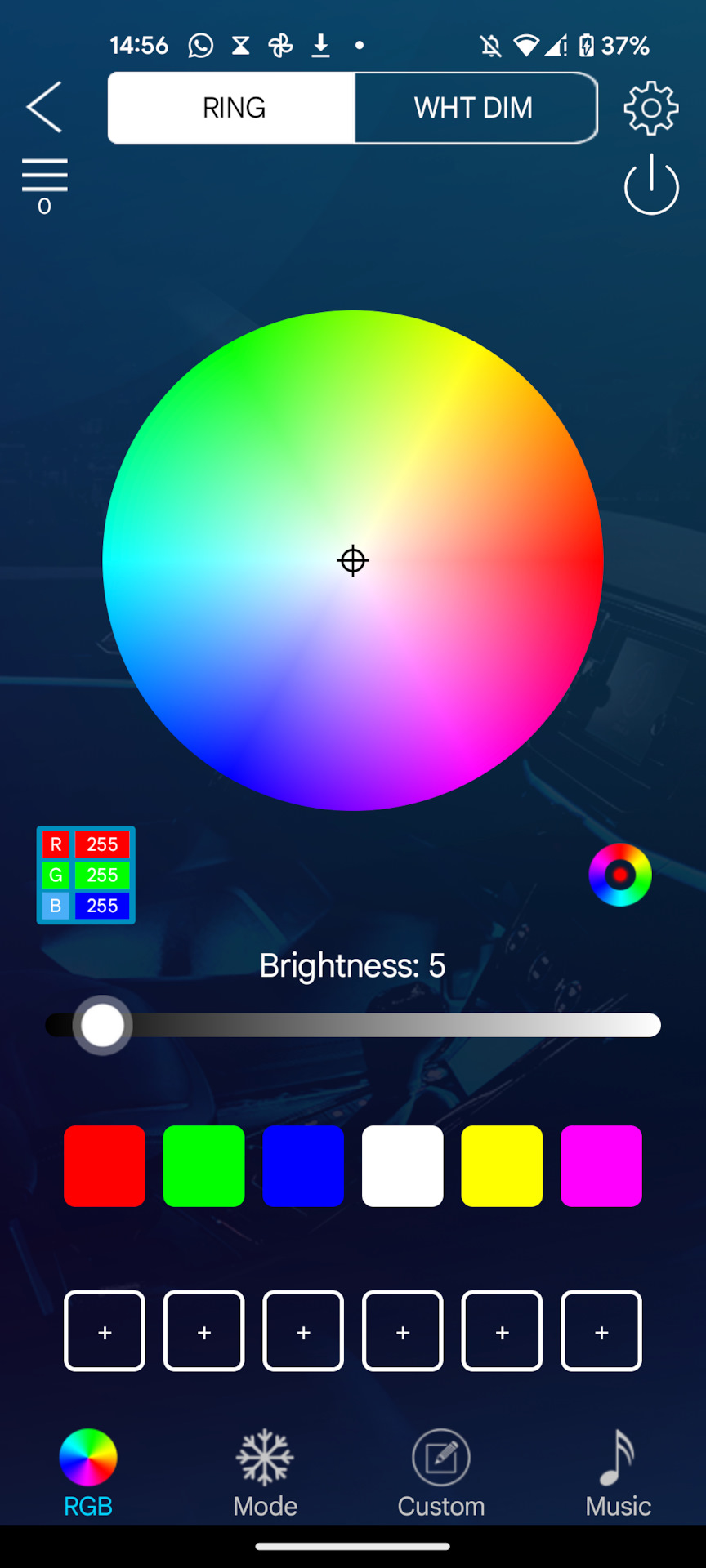706x1568 pixels.
Task: Open settings via the gear icon
Action: [x=650, y=108]
